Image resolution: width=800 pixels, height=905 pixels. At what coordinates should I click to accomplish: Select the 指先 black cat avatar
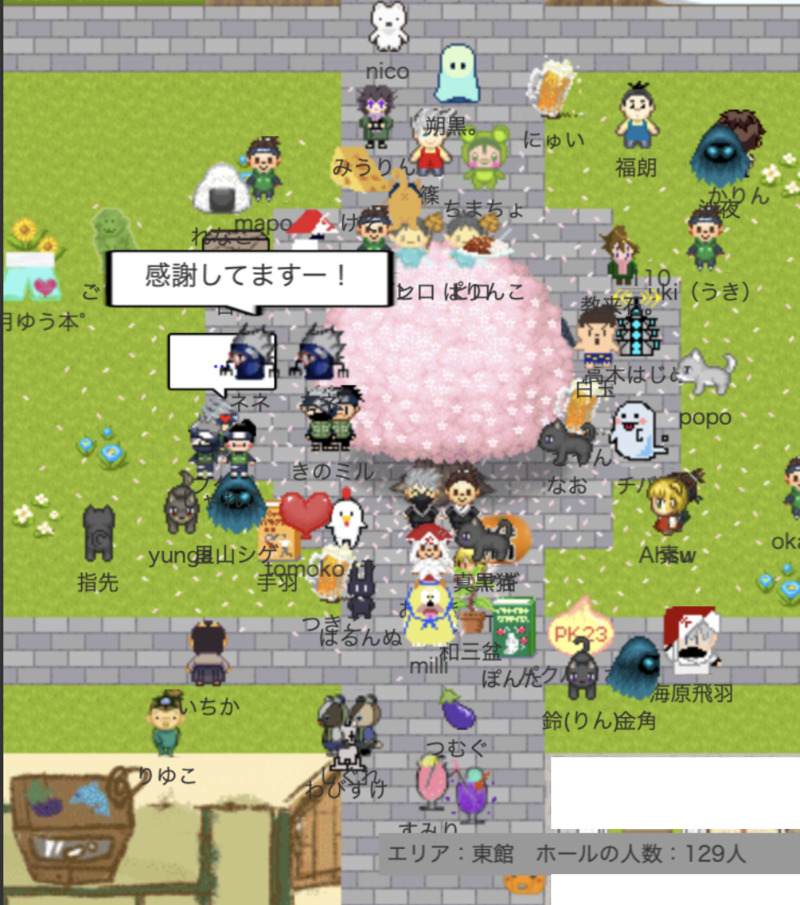tap(98, 532)
